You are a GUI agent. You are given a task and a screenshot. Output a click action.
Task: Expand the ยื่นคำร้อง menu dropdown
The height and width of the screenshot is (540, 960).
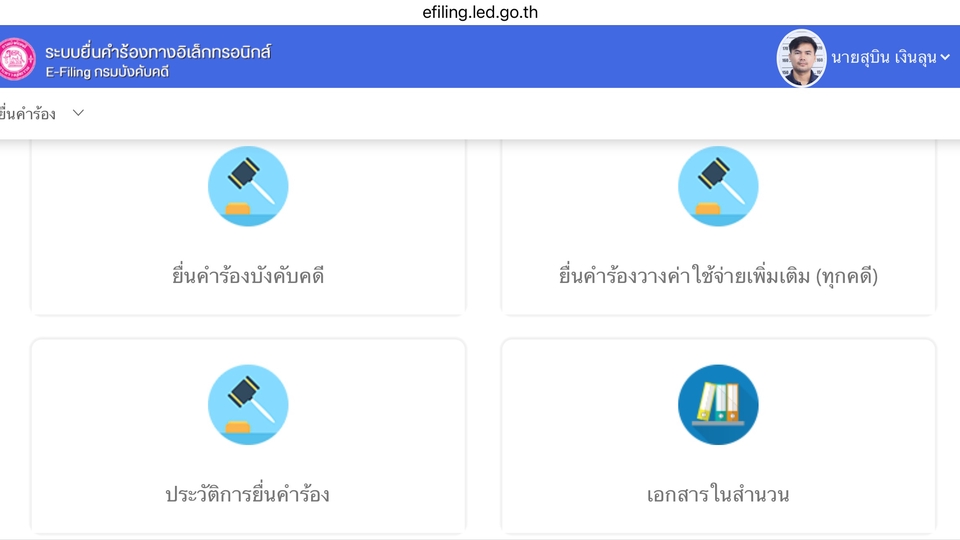pyautogui.click(x=42, y=114)
